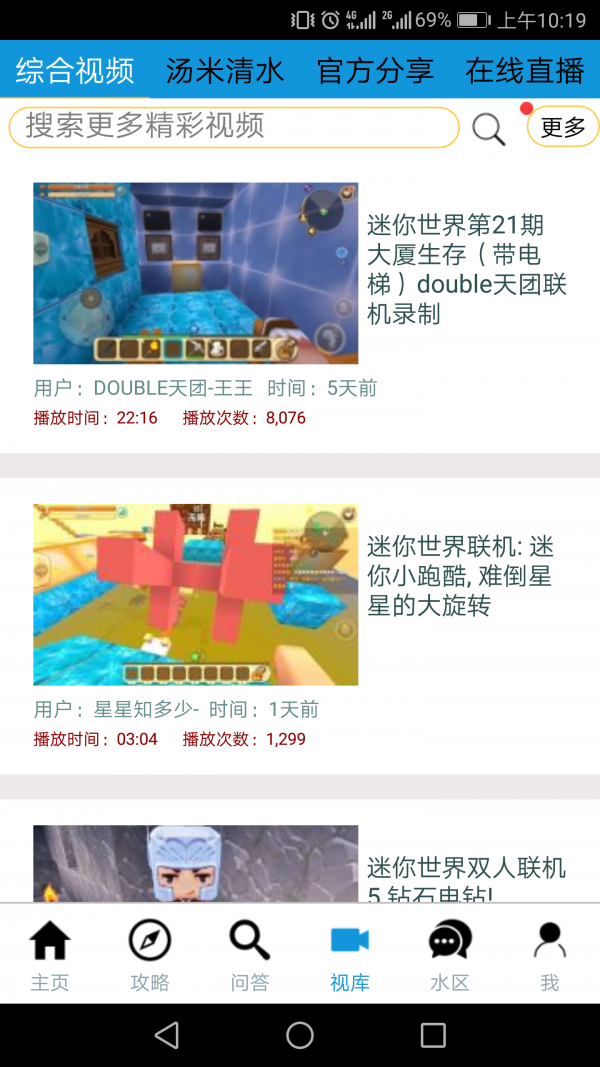Tap the system back button
The height and width of the screenshot is (1067, 600).
point(167,1035)
